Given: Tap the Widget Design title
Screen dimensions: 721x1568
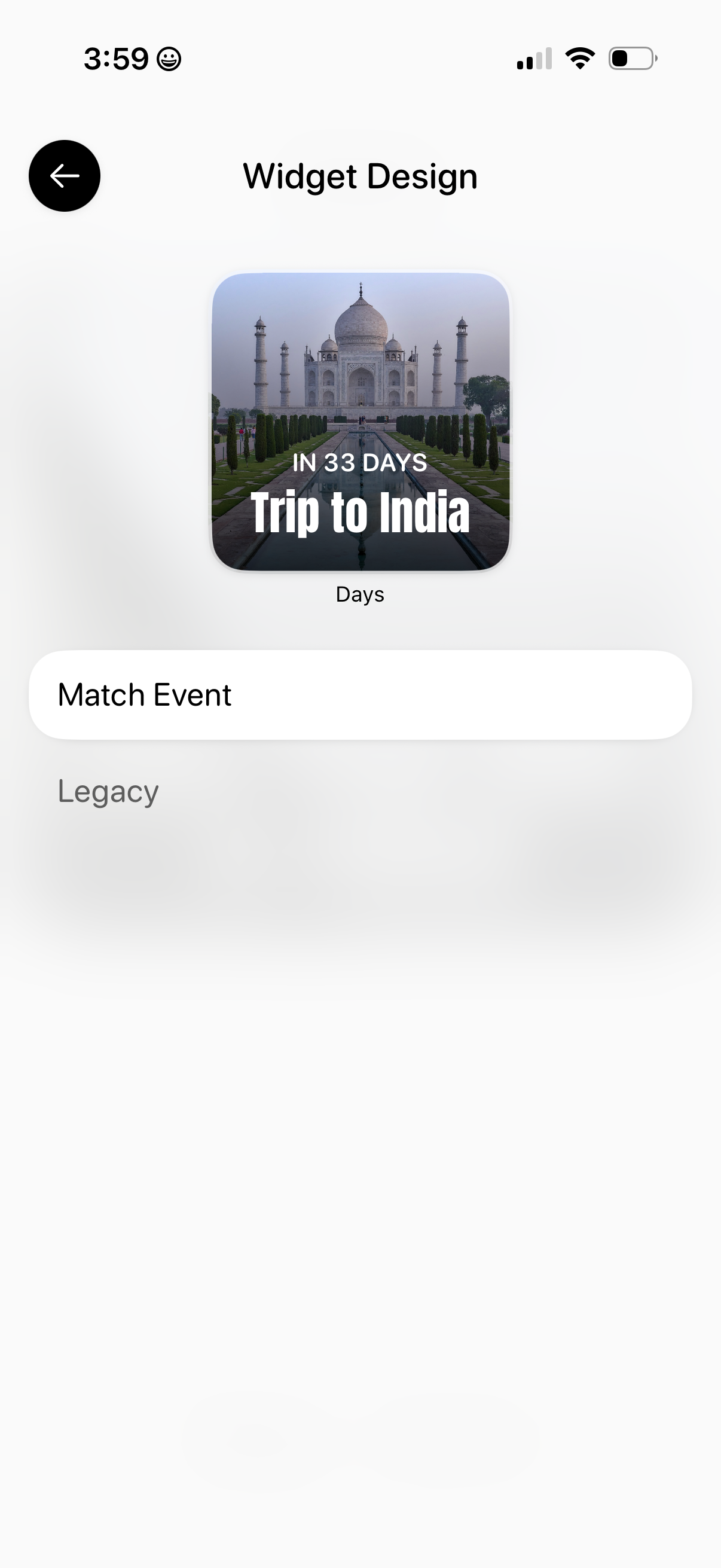Looking at the screenshot, I should point(360,176).
